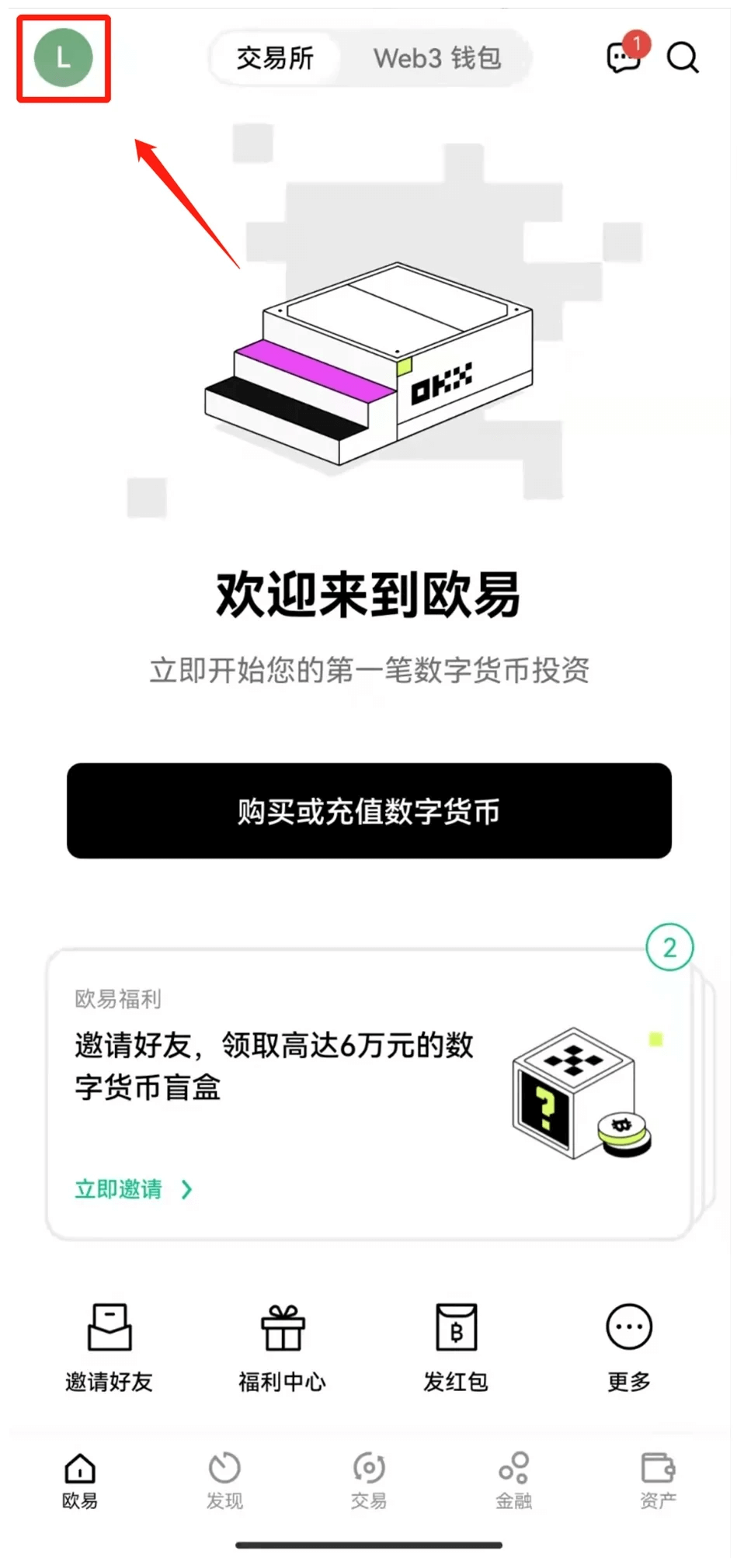Image resolution: width=737 pixels, height=1568 pixels.
Task: Open the messages icon with badge
Action: (x=624, y=57)
